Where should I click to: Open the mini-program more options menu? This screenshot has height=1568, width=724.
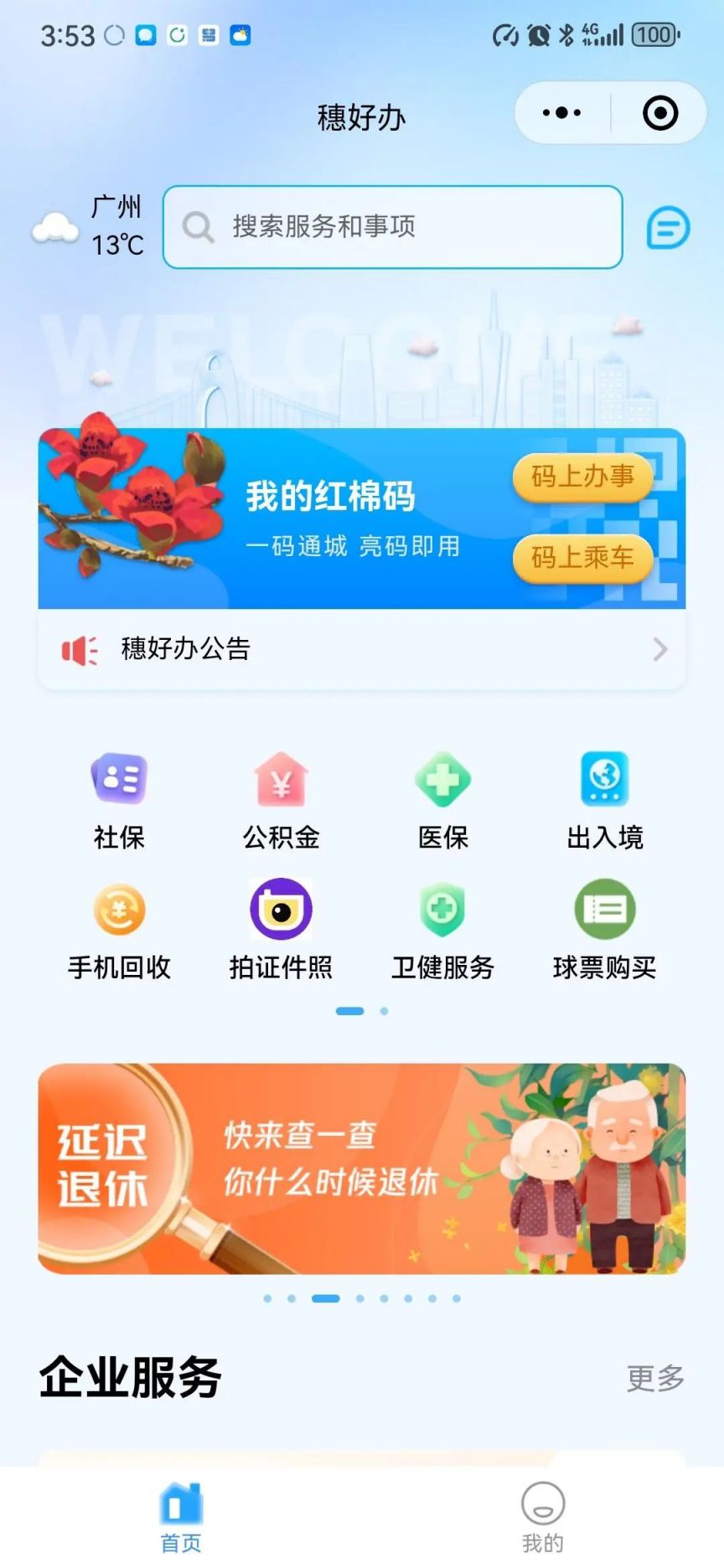coord(560,111)
